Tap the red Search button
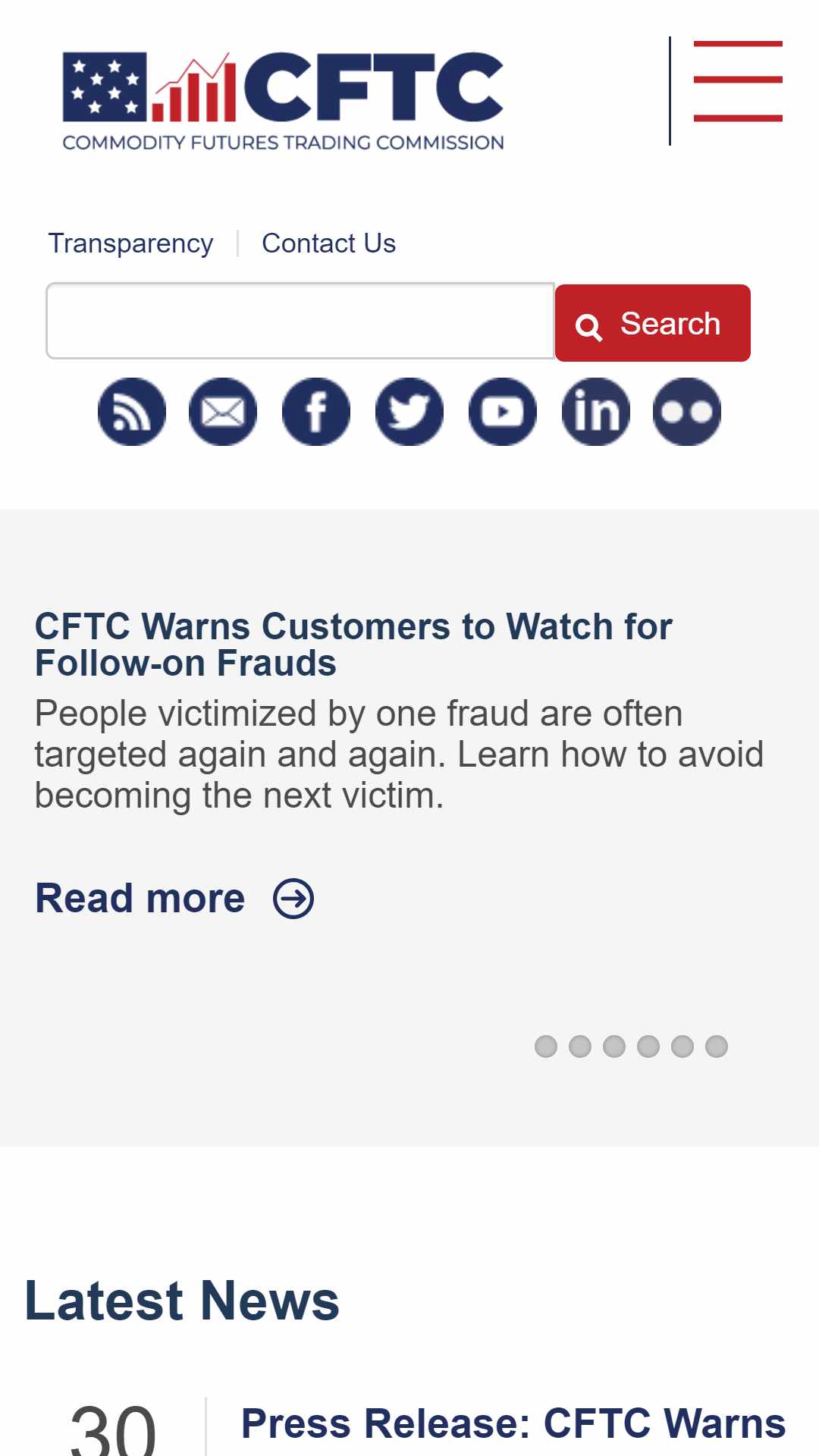 pyautogui.click(x=653, y=323)
